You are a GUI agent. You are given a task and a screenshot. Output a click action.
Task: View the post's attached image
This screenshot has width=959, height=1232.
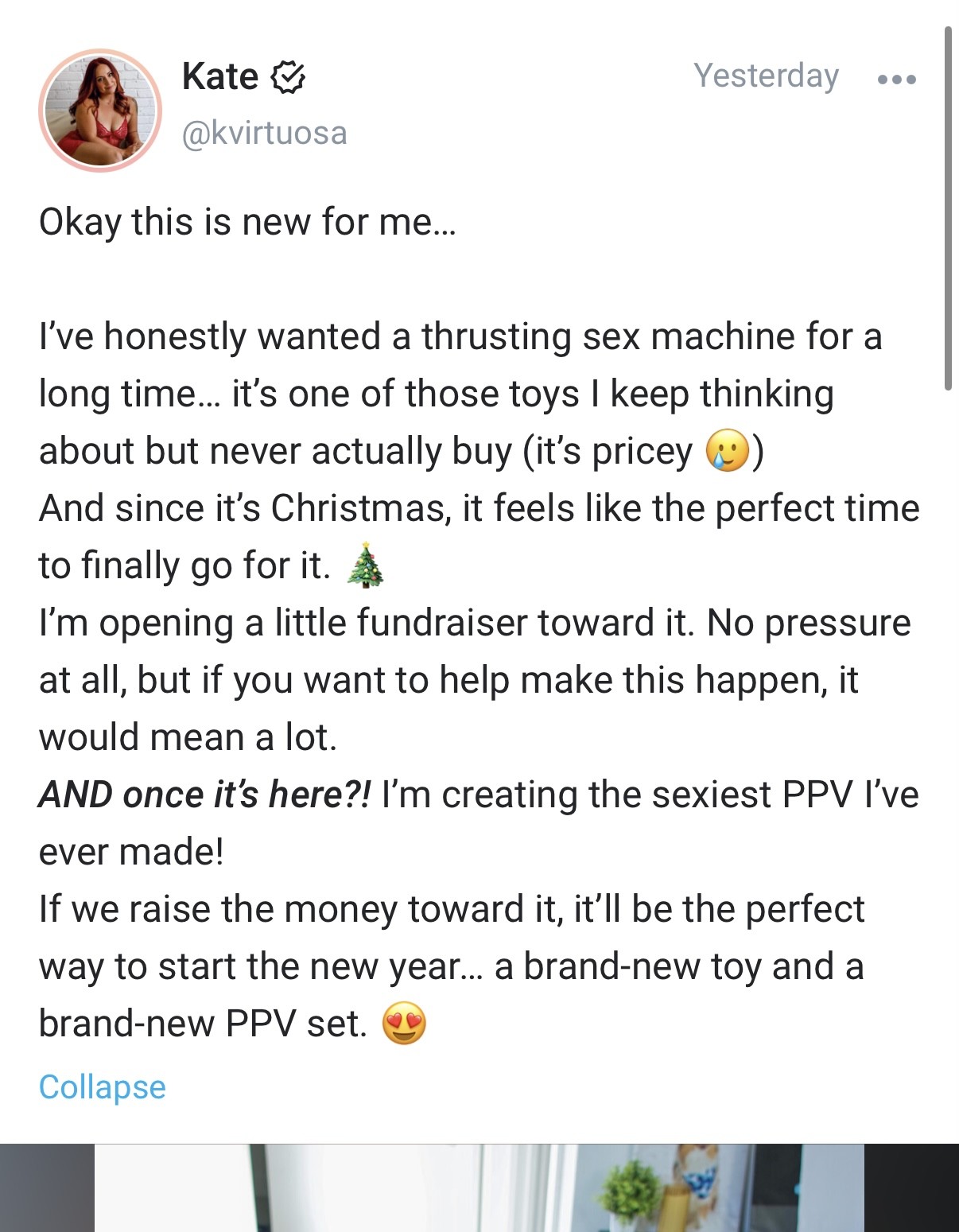click(479, 1187)
